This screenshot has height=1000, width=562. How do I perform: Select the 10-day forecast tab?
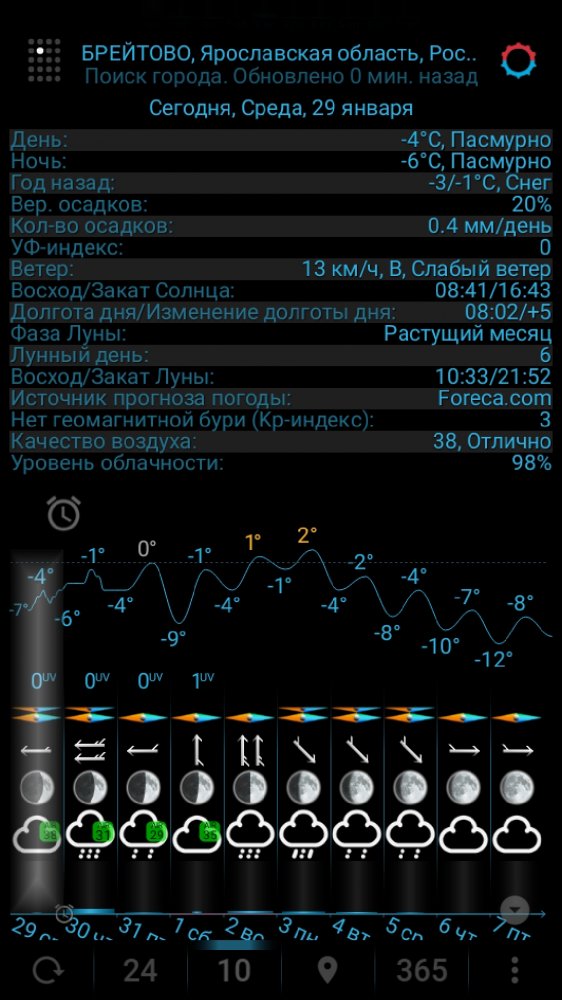[x=233, y=970]
